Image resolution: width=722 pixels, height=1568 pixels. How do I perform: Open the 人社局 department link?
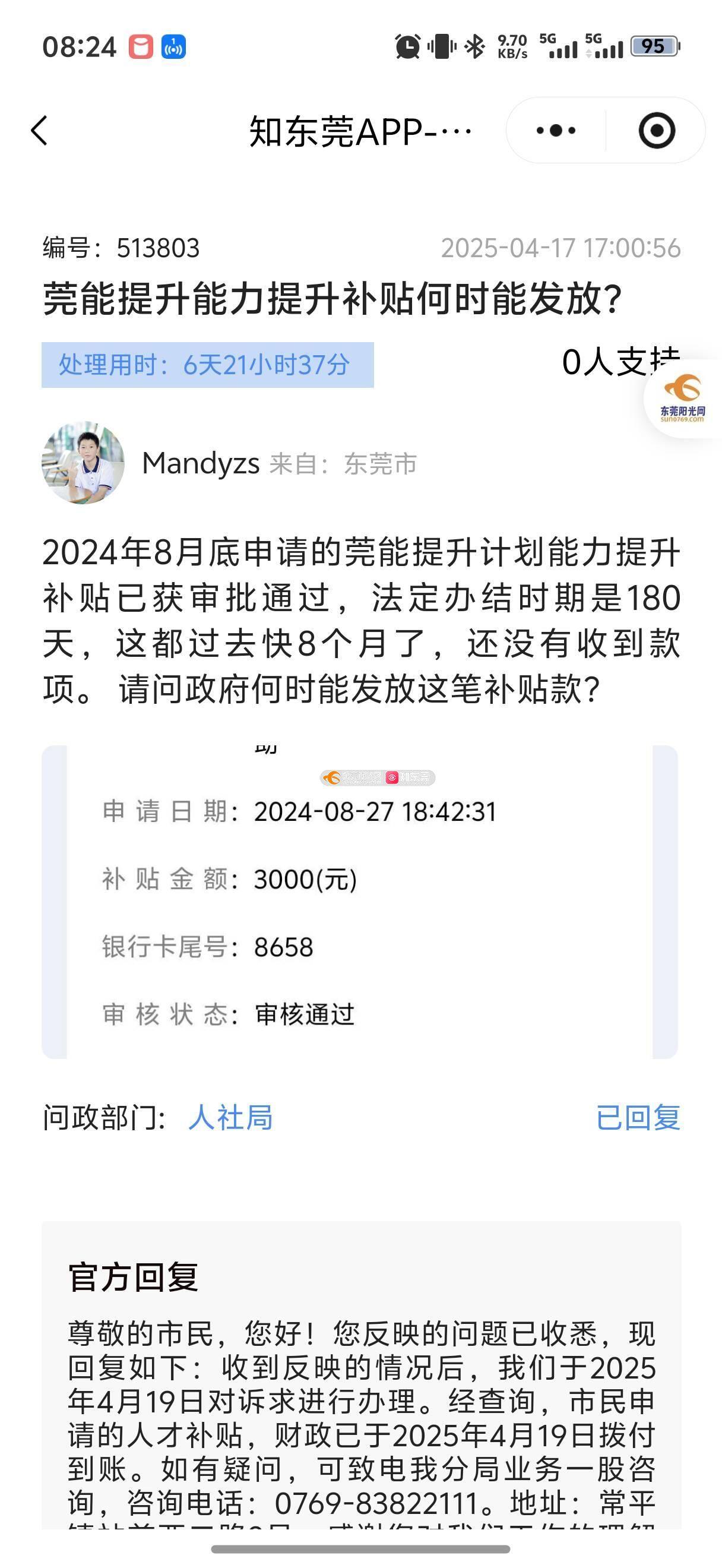(230, 1118)
